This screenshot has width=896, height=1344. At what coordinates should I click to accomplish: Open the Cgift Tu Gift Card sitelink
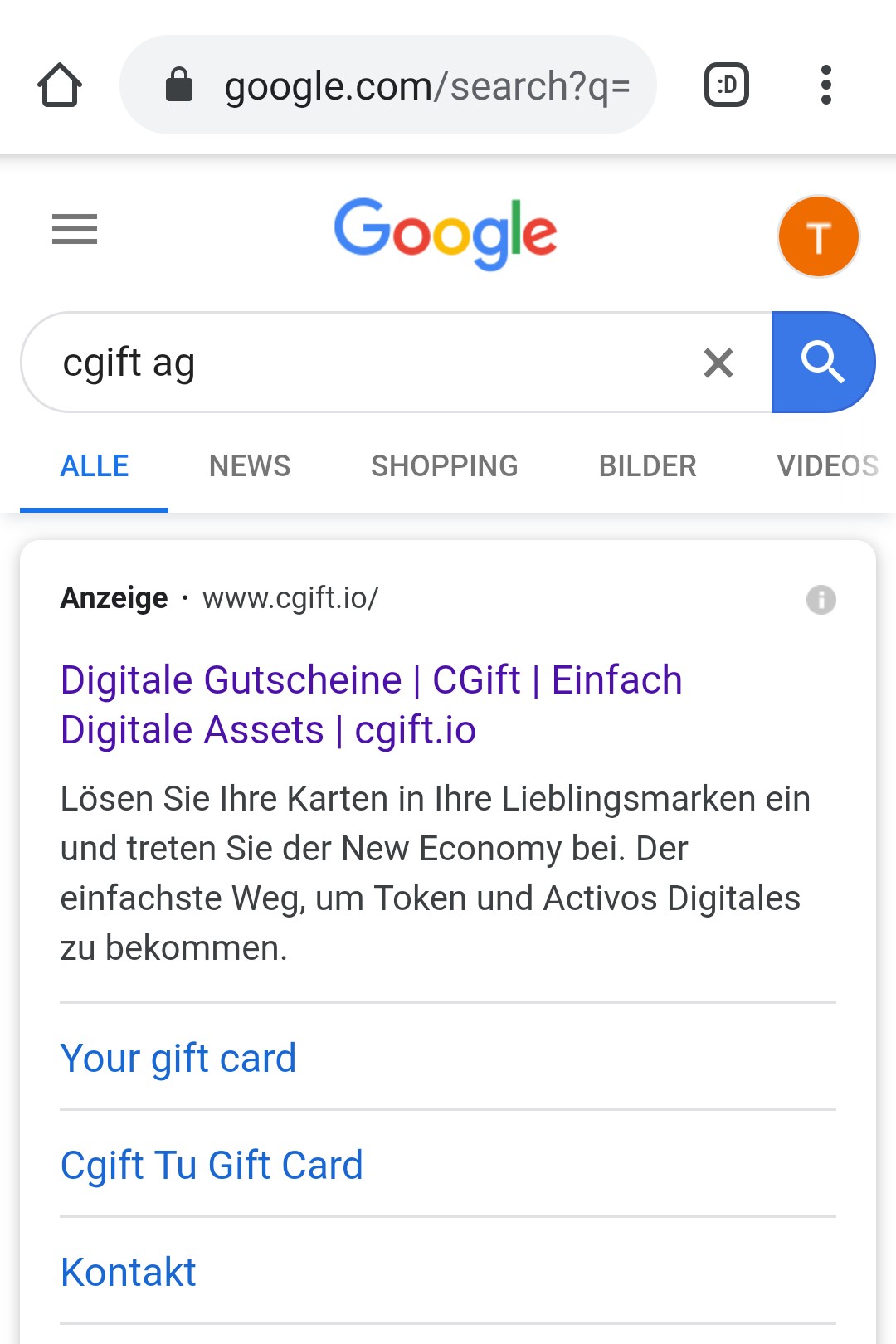pyautogui.click(x=212, y=1165)
